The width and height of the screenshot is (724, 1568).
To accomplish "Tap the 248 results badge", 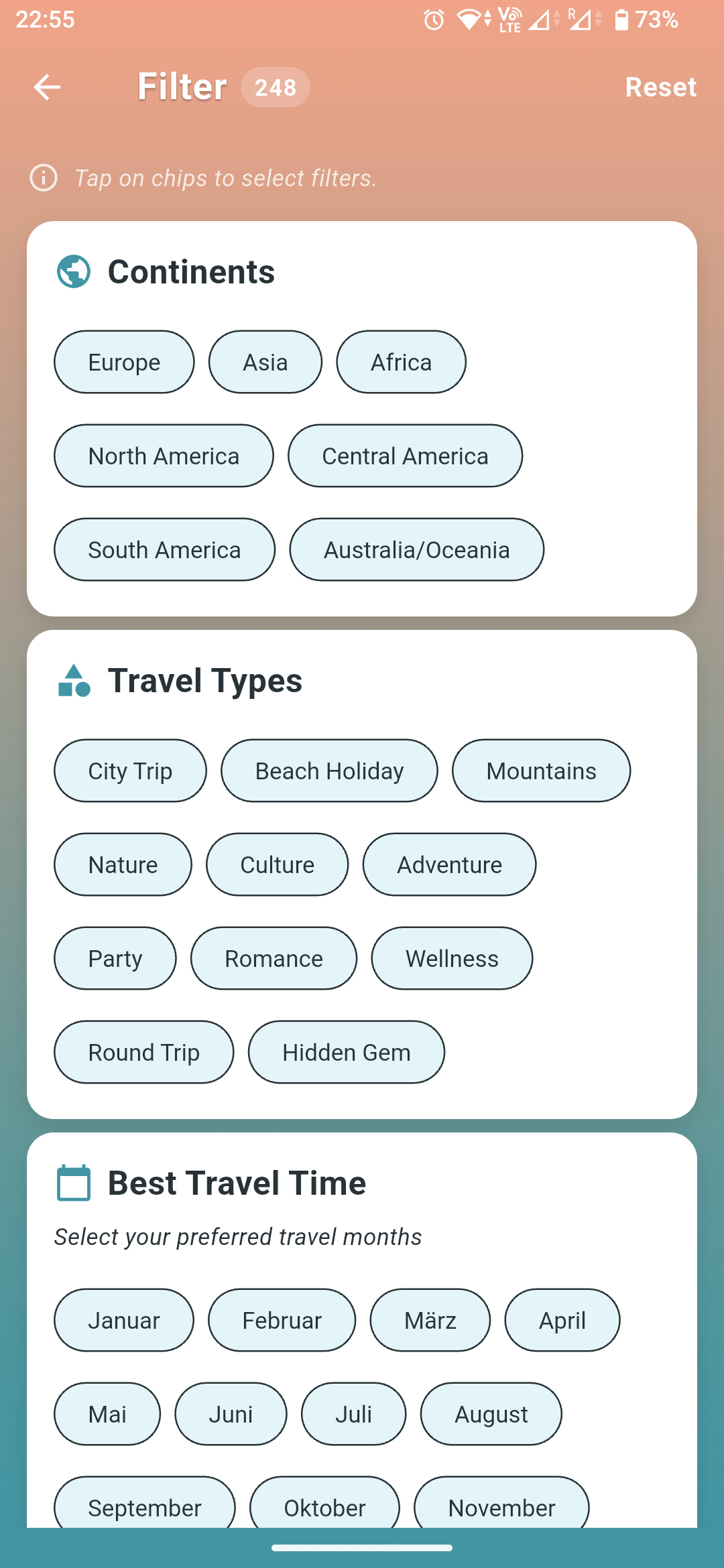I will pos(274,87).
